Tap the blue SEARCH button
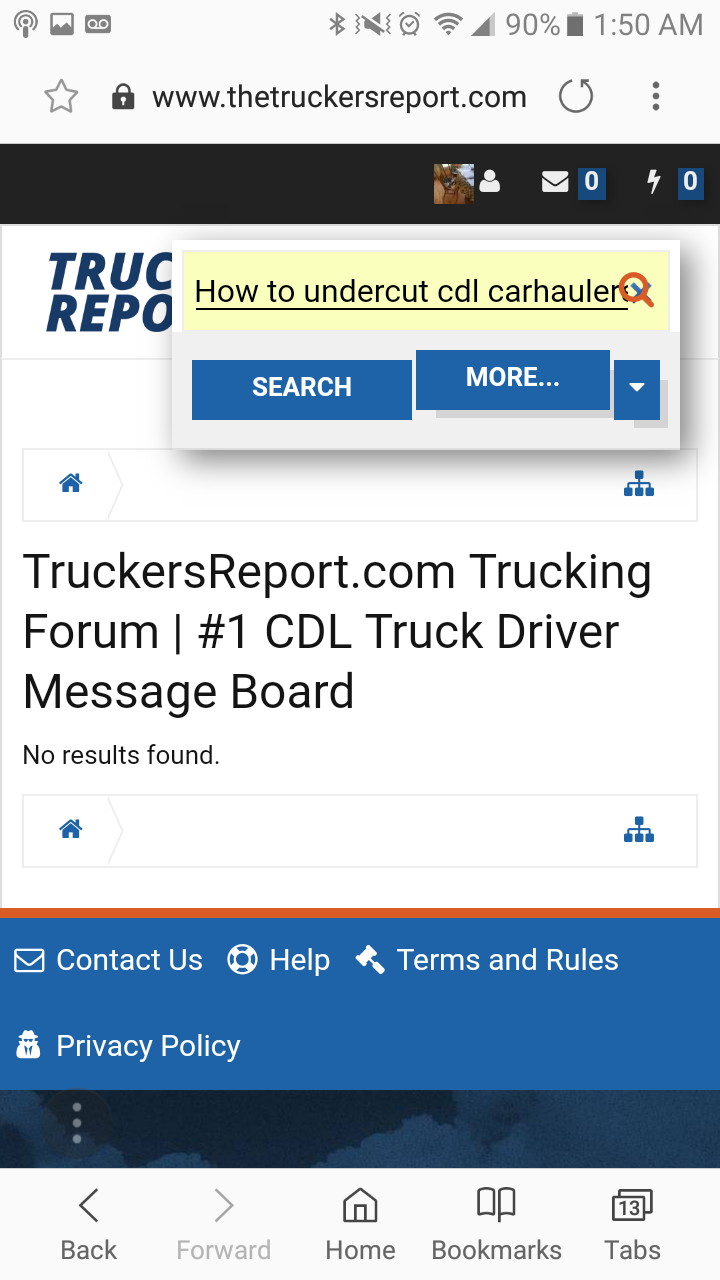Screen dimensions: 720x1280 pos(301,388)
